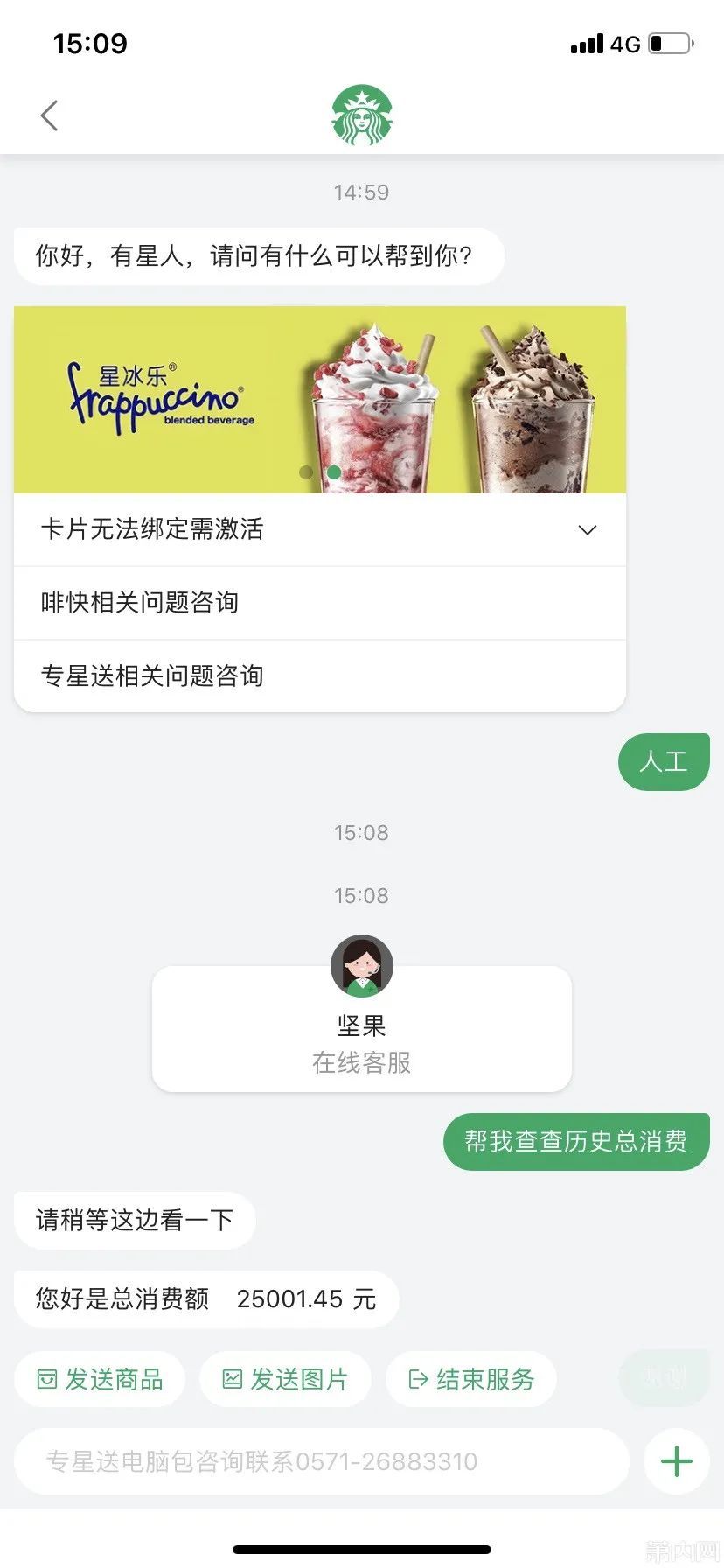The width and height of the screenshot is (724, 1568).
Task: Tap the 帮我查查历史总消费 message bubble
Action: point(576,1141)
